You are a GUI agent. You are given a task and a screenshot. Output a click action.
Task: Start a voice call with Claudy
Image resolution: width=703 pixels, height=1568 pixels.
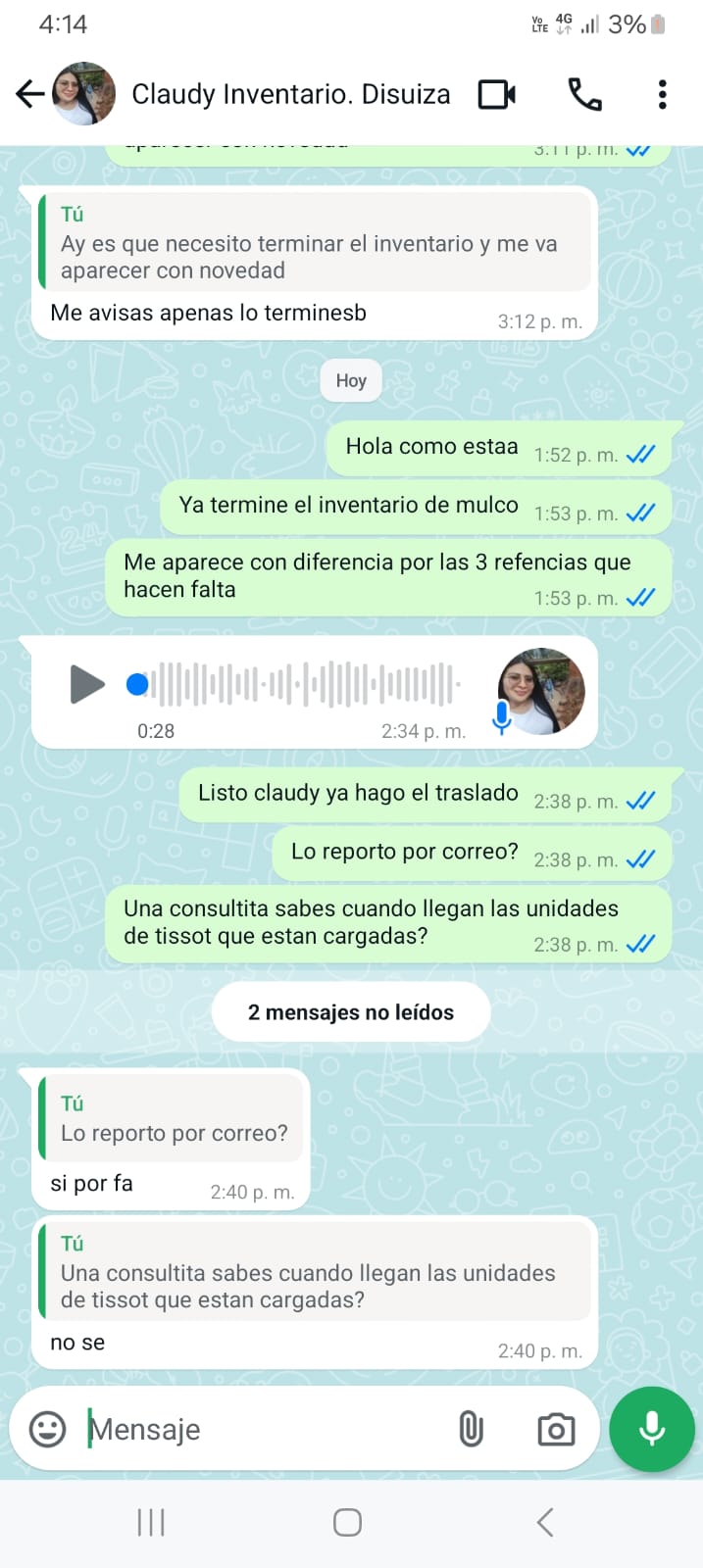point(584,94)
